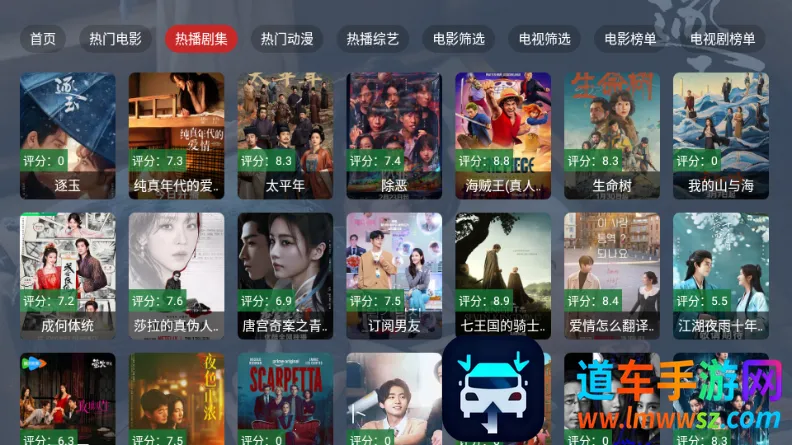Open the 太平年 series card
792x445 pixels.
[x=285, y=130]
